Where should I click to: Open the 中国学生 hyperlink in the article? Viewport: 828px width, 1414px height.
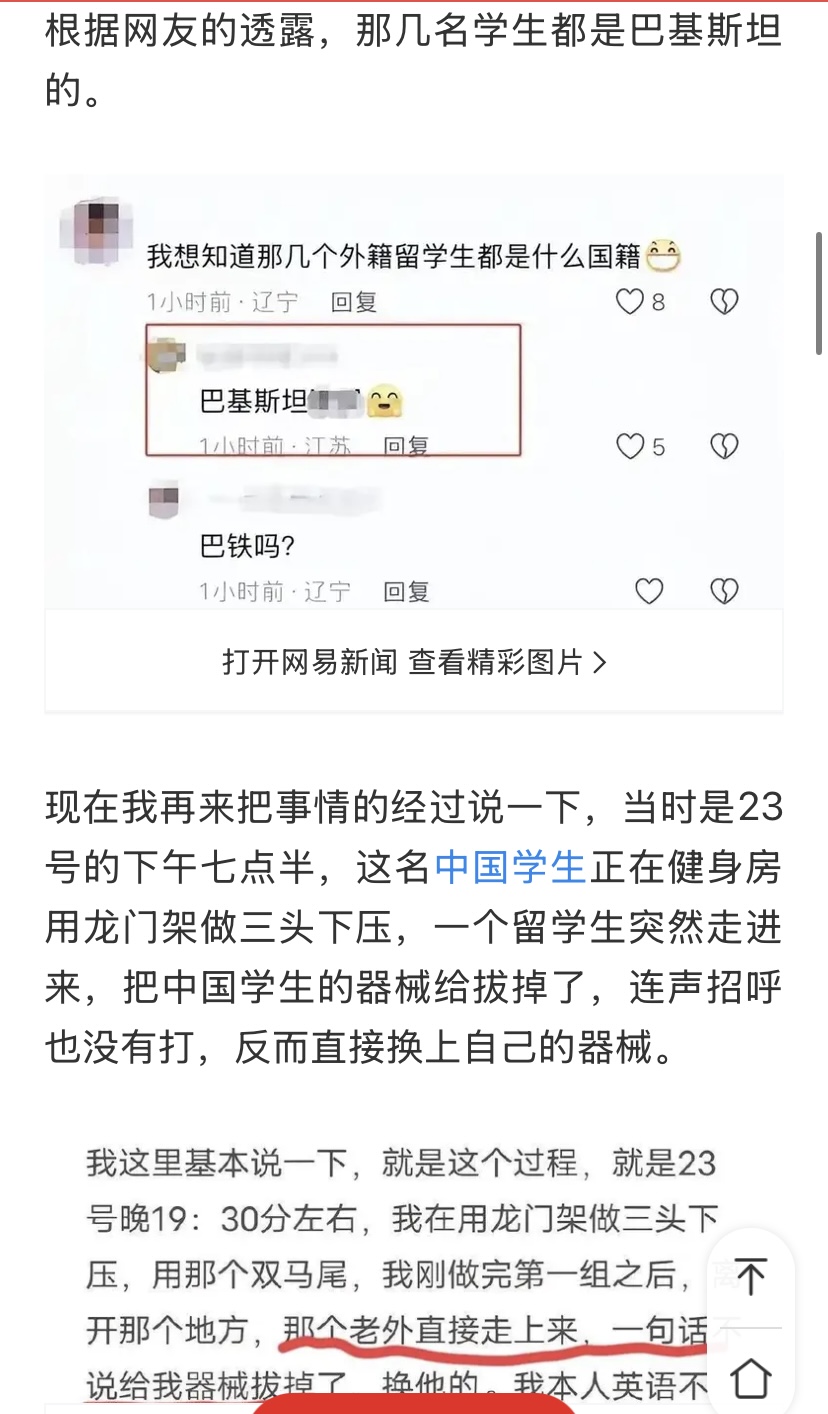click(x=510, y=865)
